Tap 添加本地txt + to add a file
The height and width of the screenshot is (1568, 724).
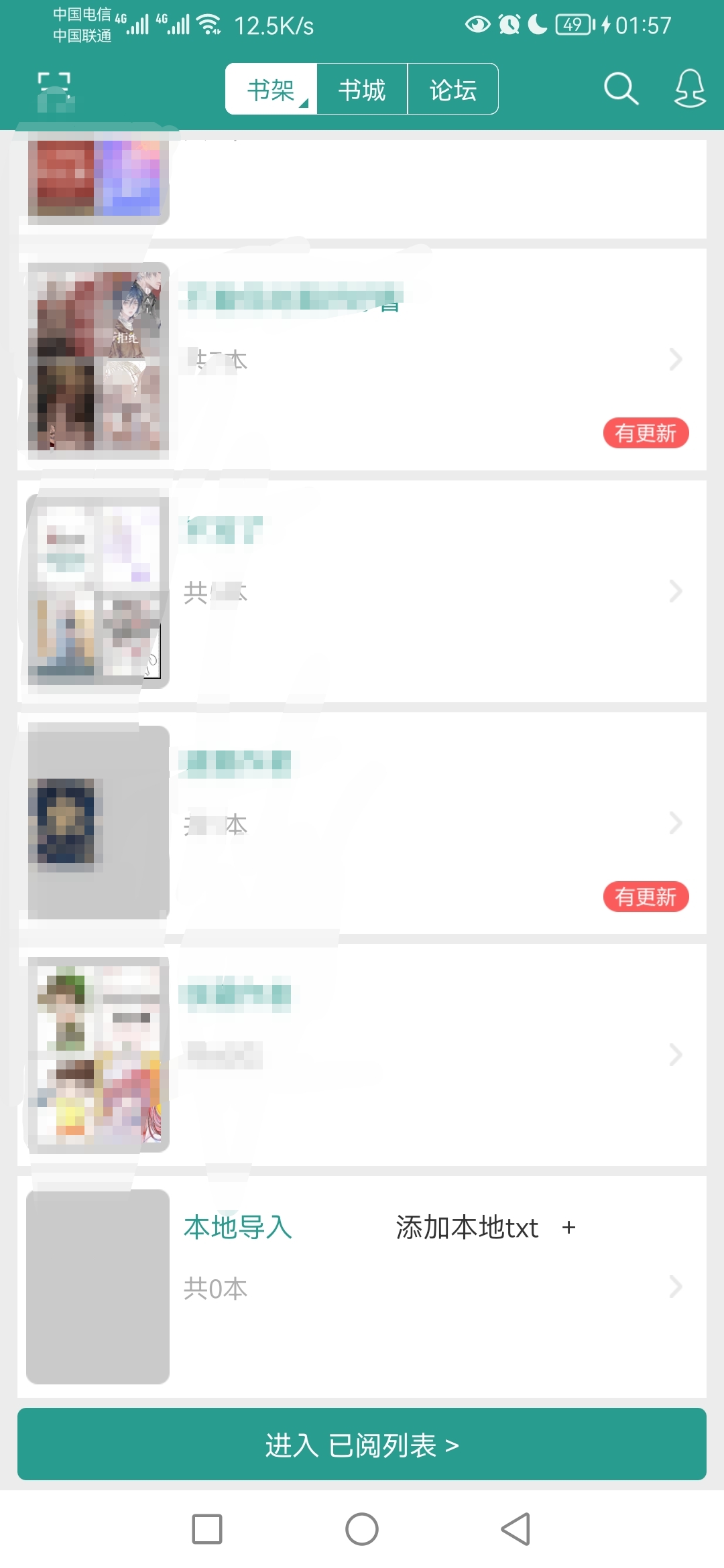[485, 1228]
